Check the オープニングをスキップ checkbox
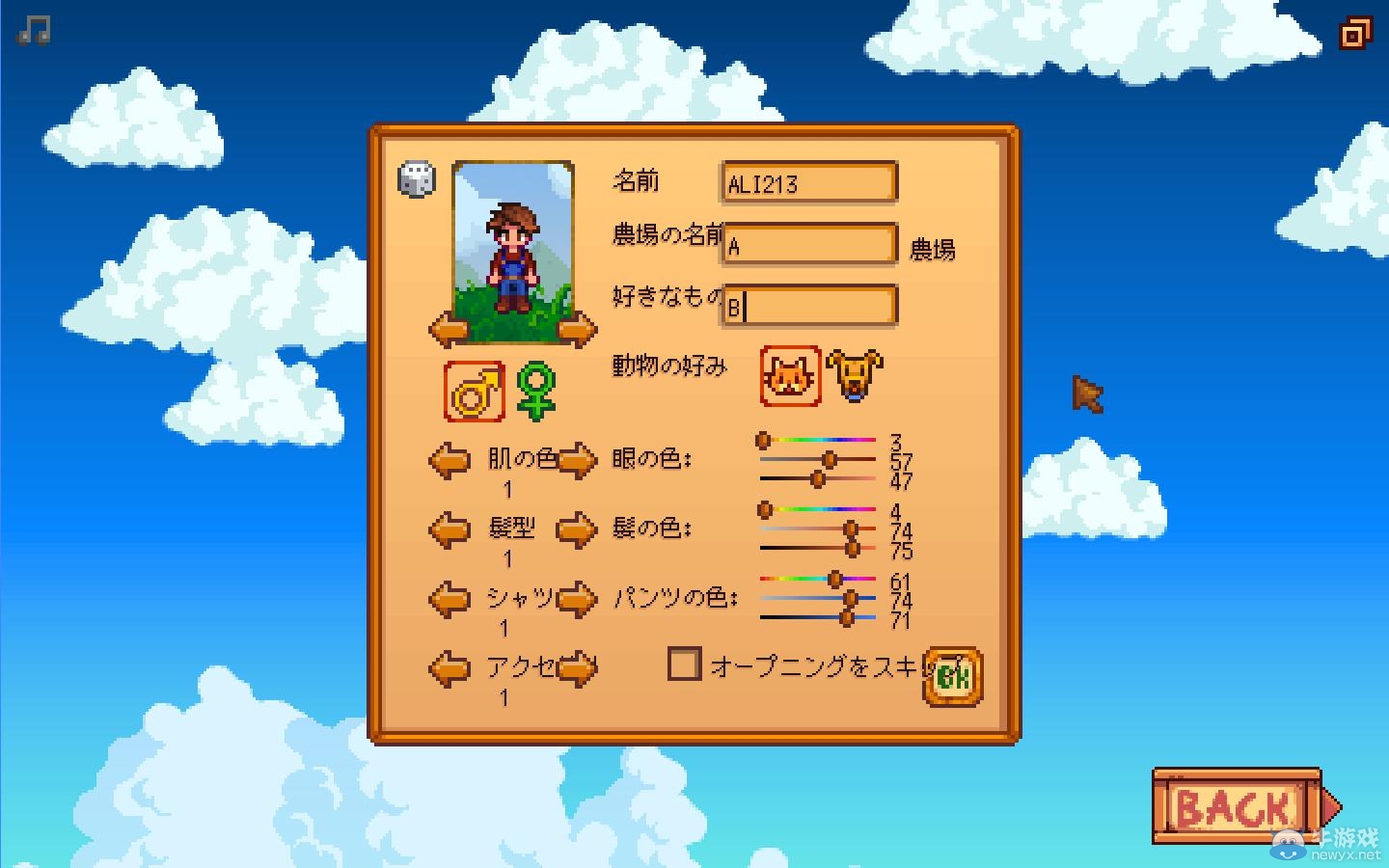The image size is (1389, 868). (684, 665)
